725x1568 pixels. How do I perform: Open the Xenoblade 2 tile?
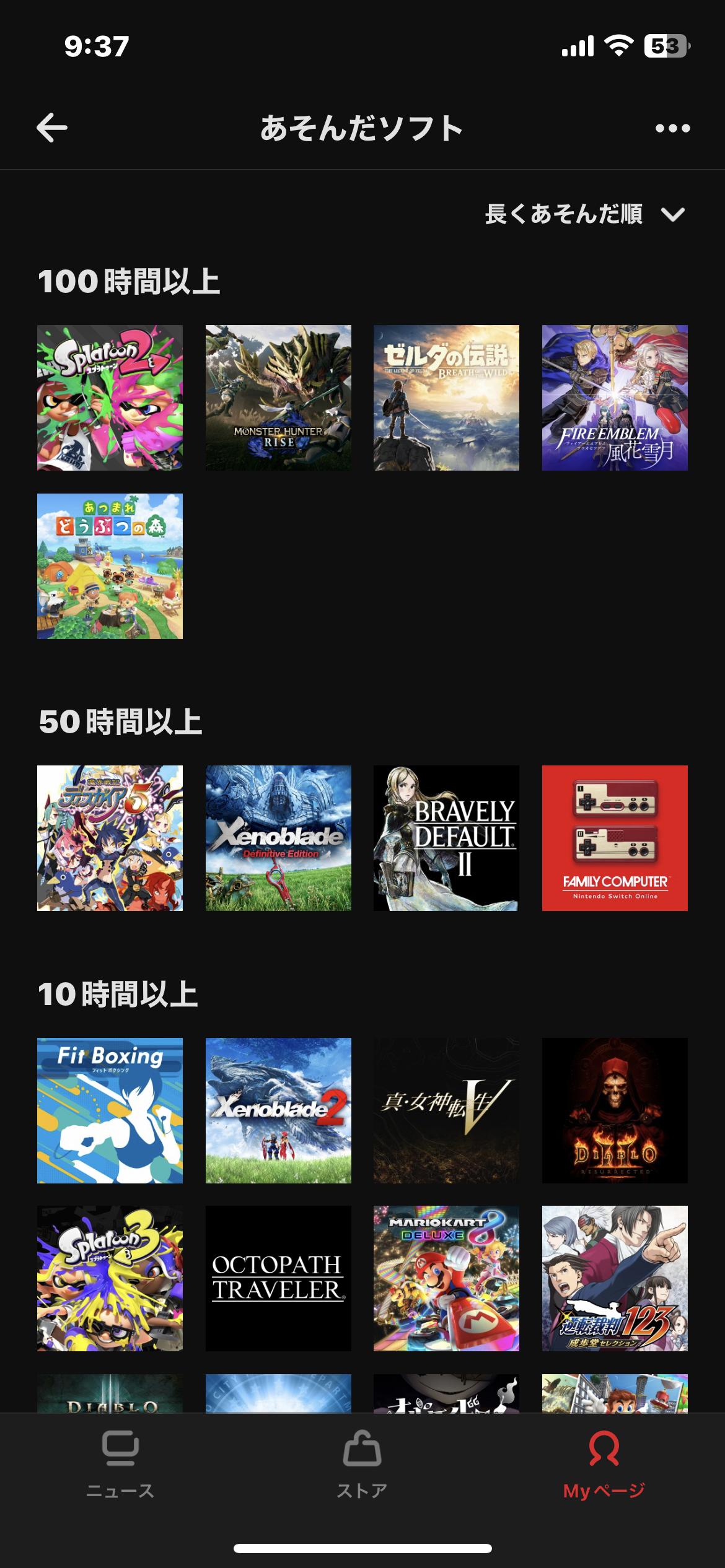tap(278, 1110)
